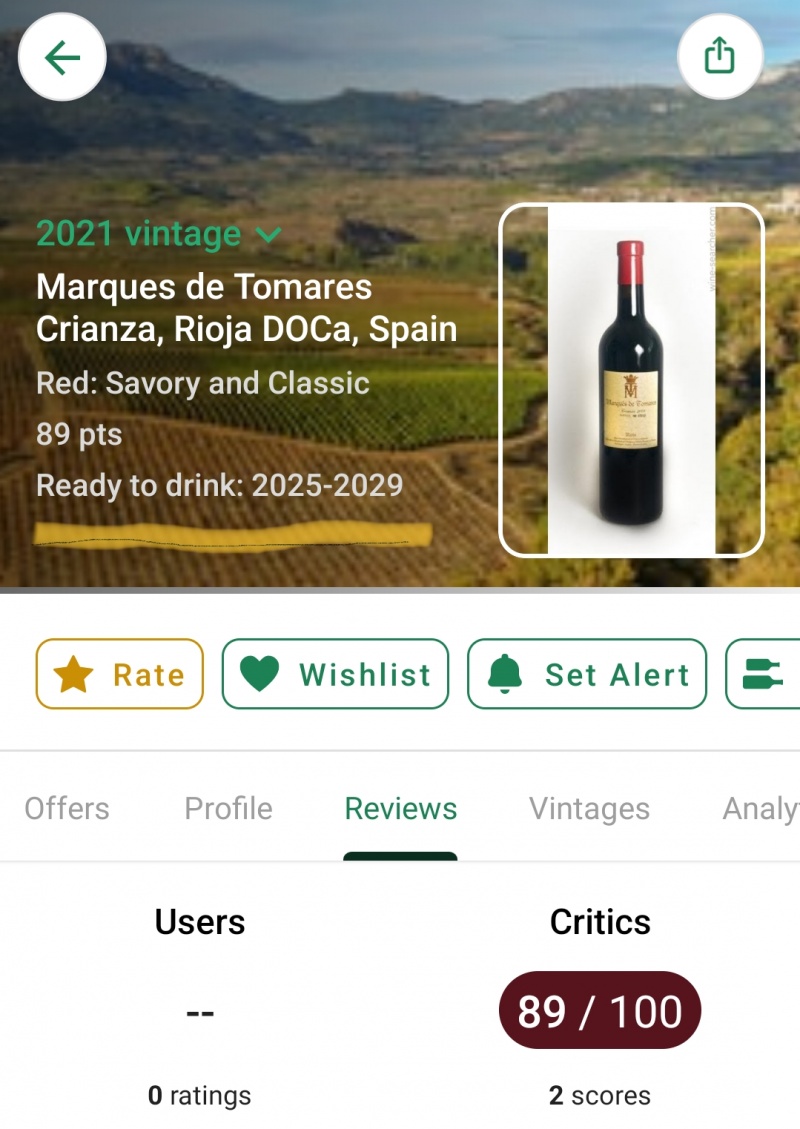Share this wine page
The image size is (800, 1129).
pos(720,57)
